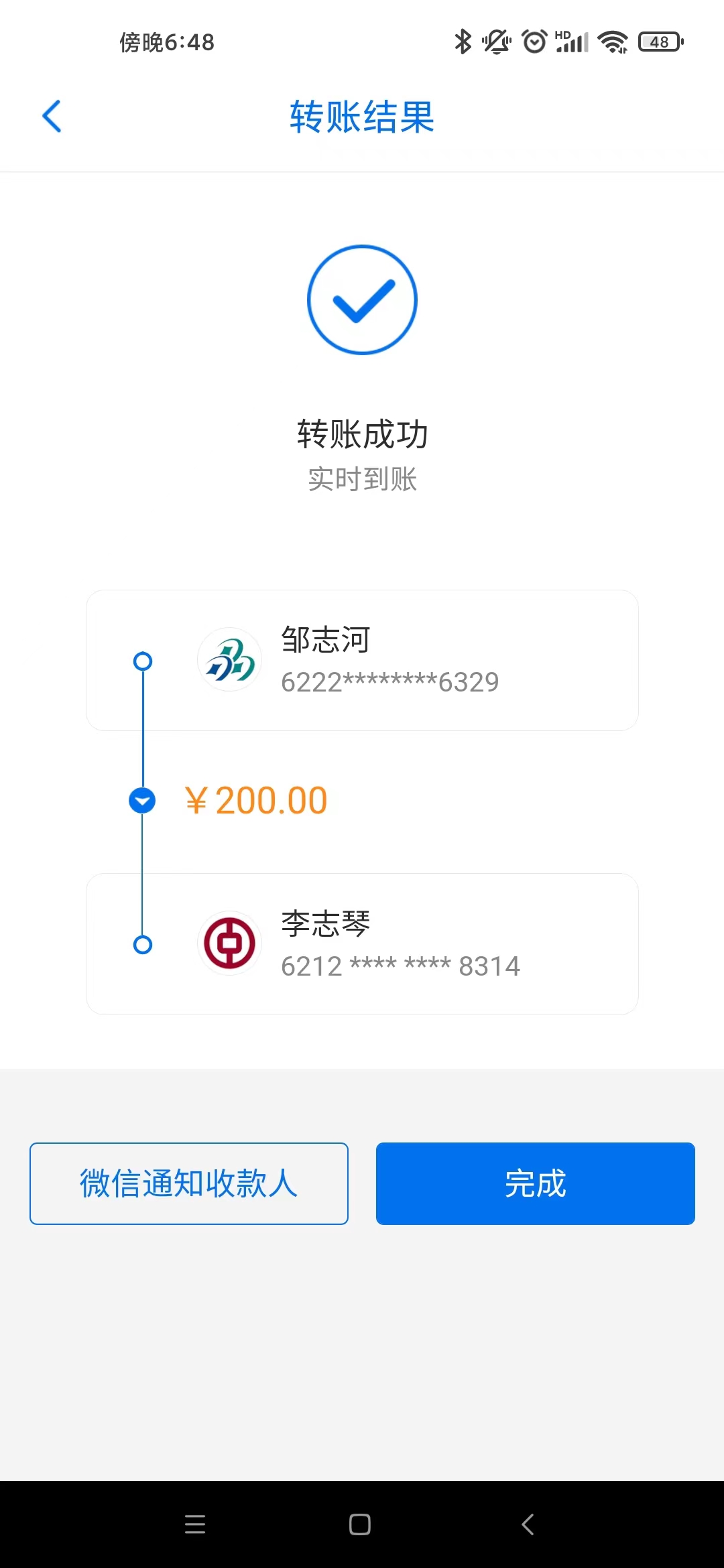Click the Wi-Fi icon in the status bar
Viewport: 724px width, 1568px height.
(x=612, y=42)
